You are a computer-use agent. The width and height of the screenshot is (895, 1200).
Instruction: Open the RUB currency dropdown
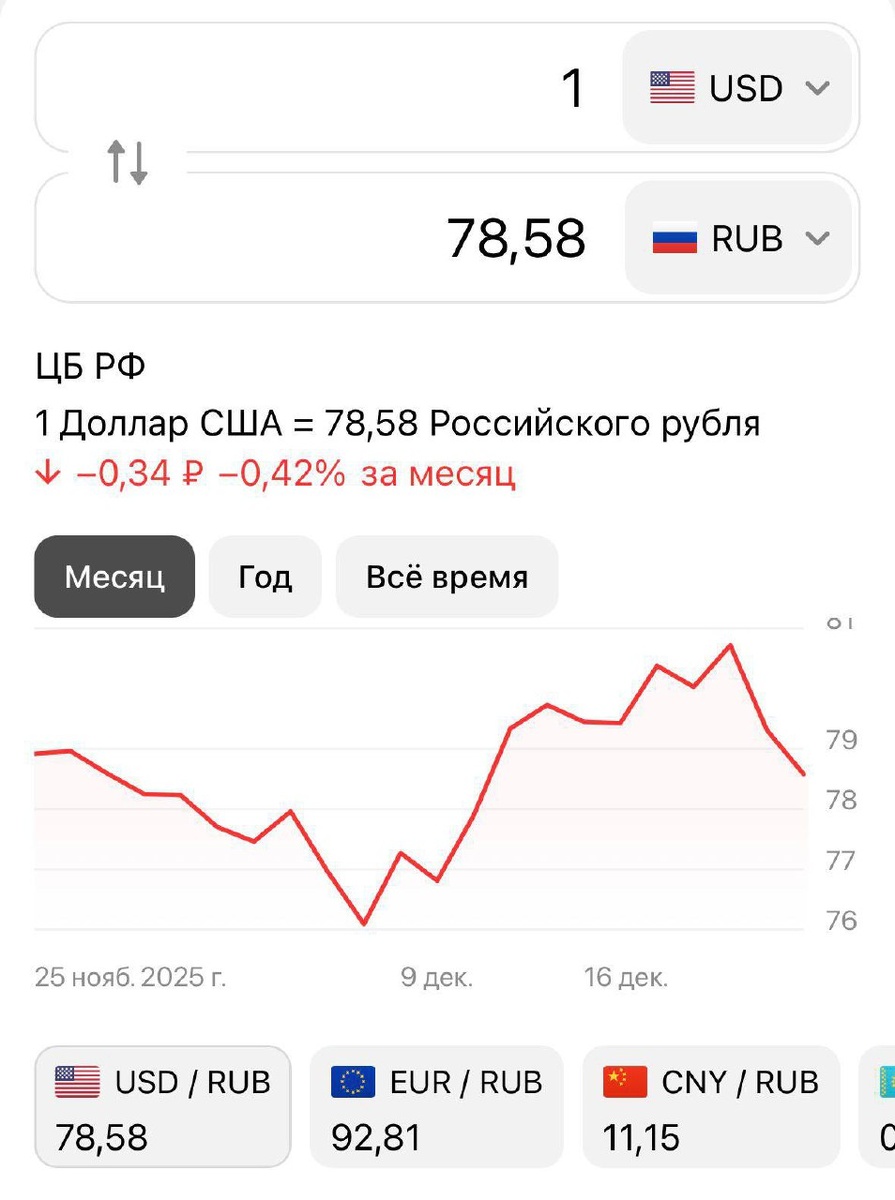(738, 239)
